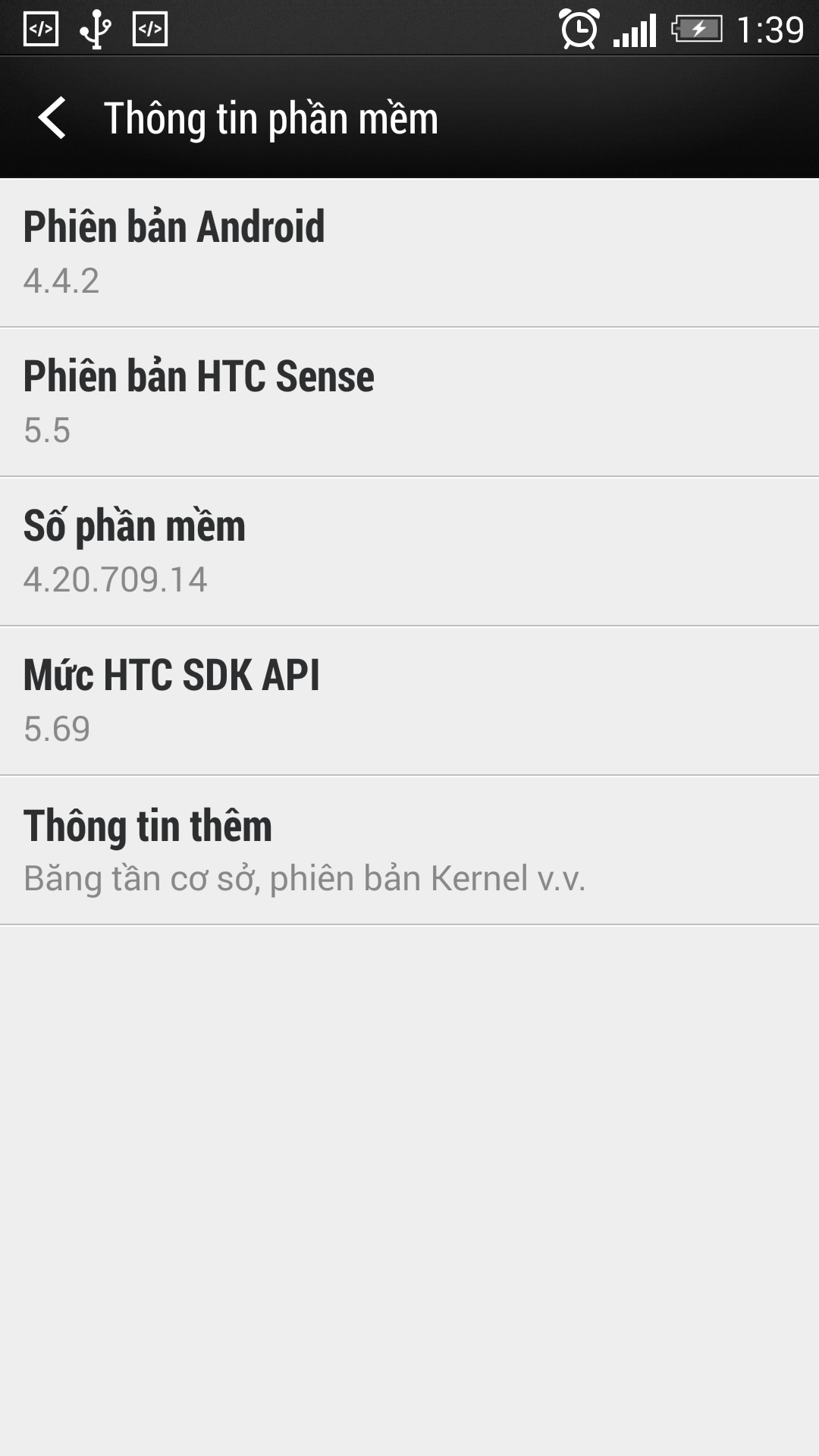The height and width of the screenshot is (1456, 819).
Task: Tap the Phiên bản Android row
Action: coord(409,253)
